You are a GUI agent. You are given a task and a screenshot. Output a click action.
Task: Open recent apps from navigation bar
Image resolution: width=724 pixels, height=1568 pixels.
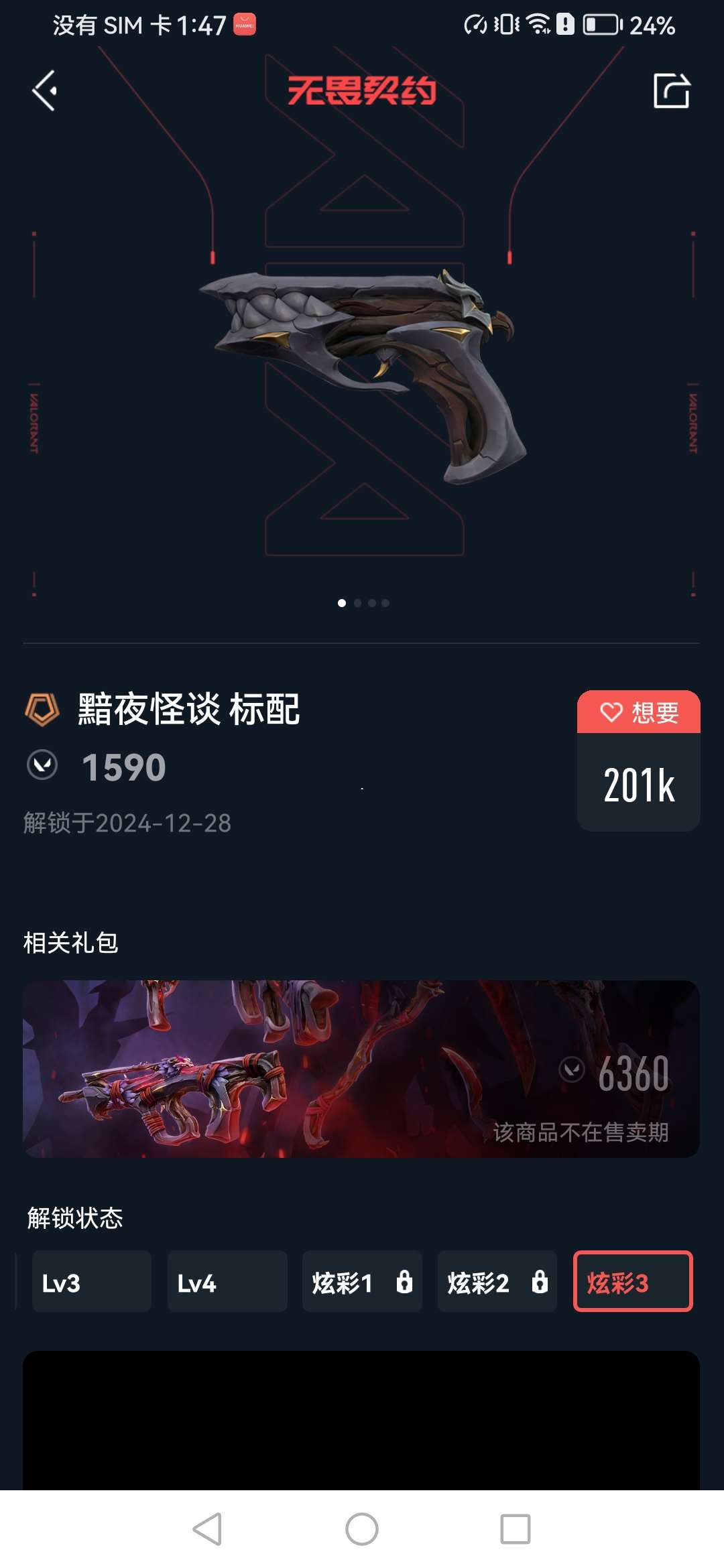[515, 1529]
